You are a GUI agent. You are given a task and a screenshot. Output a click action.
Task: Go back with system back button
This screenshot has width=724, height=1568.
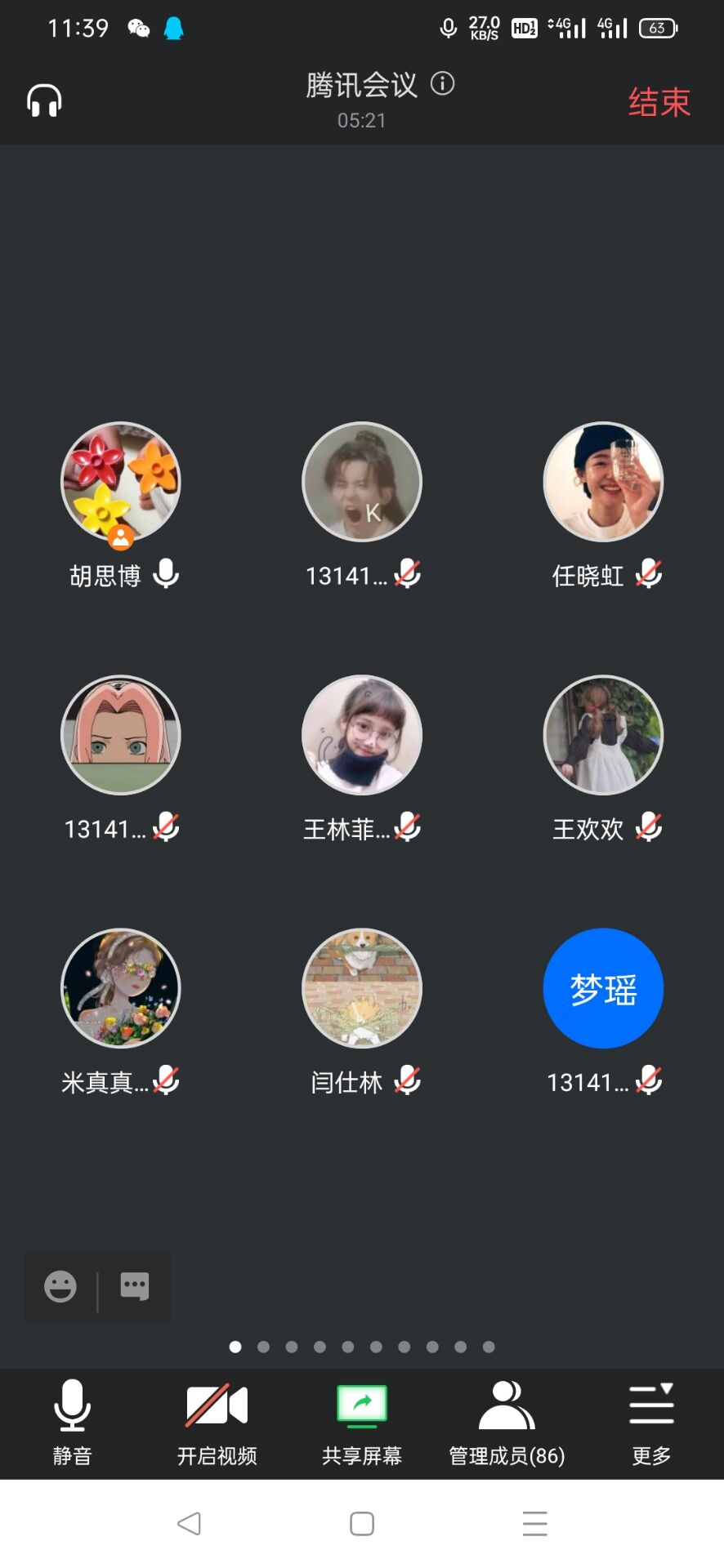pos(189,1523)
